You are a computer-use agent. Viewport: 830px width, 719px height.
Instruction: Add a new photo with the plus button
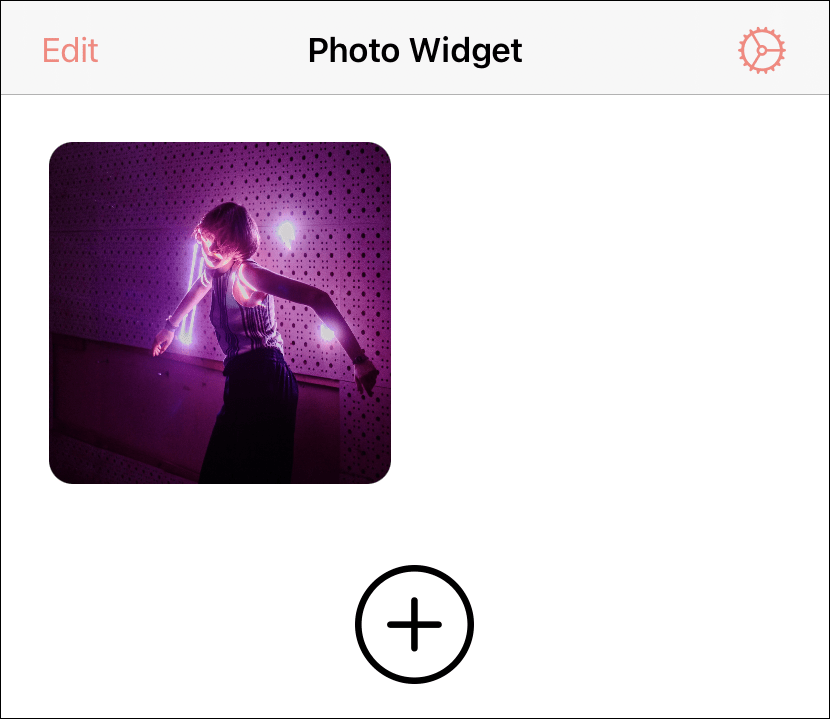tap(414, 624)
